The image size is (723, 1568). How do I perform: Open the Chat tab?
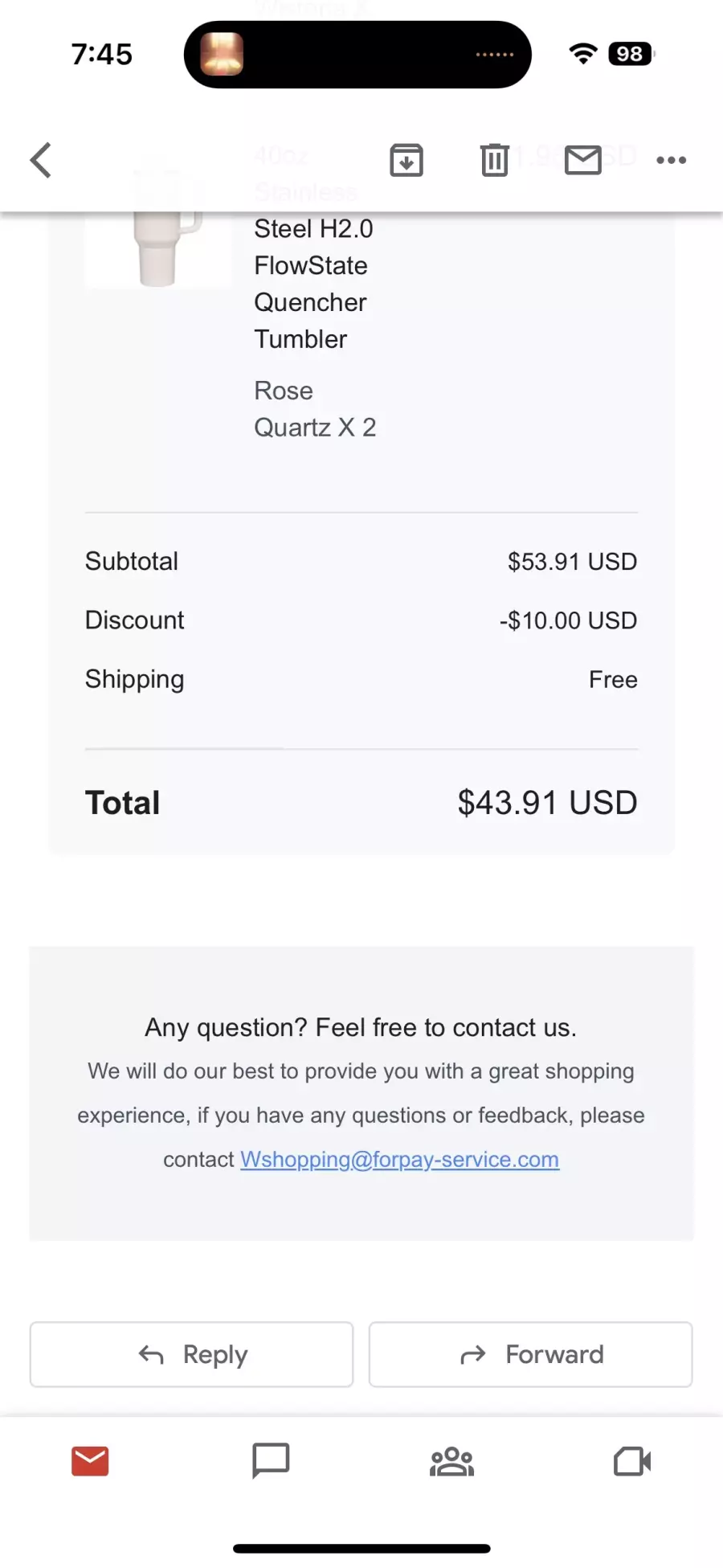pyautogui.click(x=271, y=1461)
